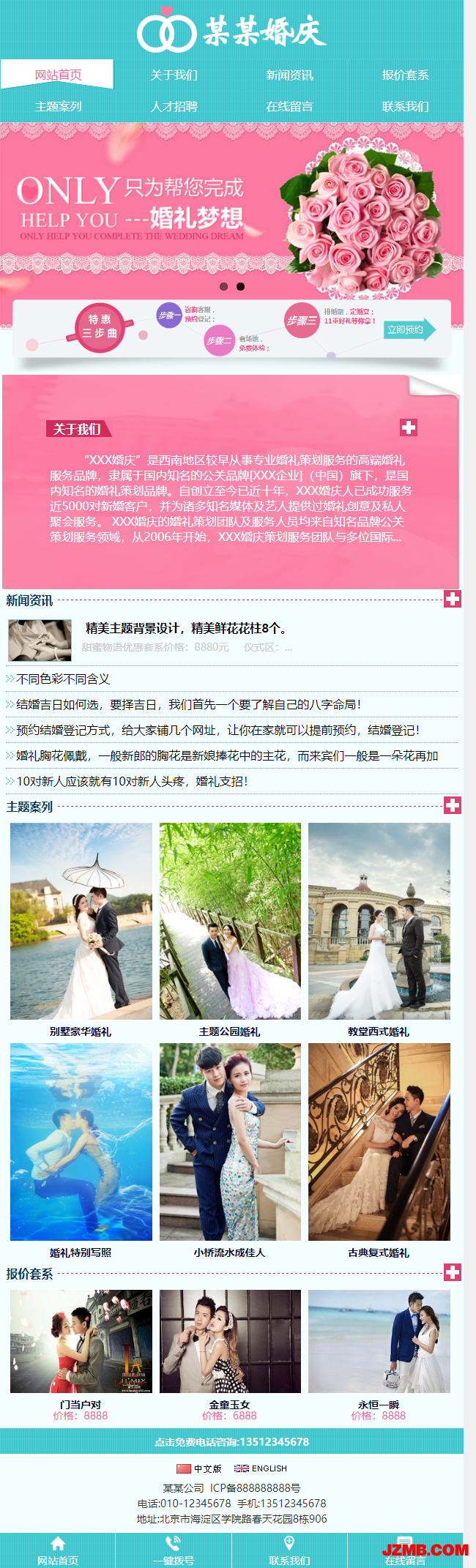
Task: Open the article 不同色彩不同含义
Action: 63,679
